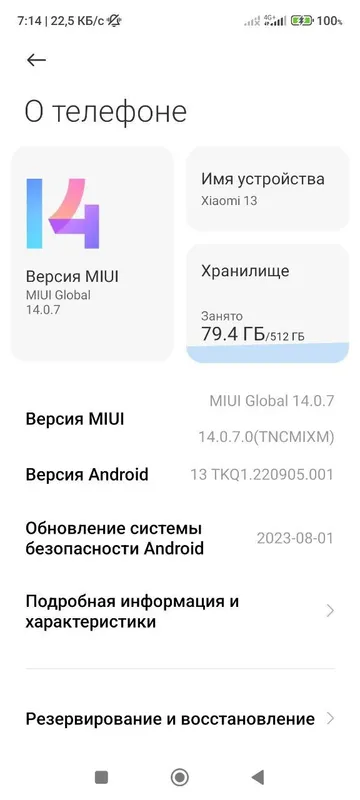This screenshot has width=360, height=800.
Task: Open the MIUI version card
Action: point(92,254)
